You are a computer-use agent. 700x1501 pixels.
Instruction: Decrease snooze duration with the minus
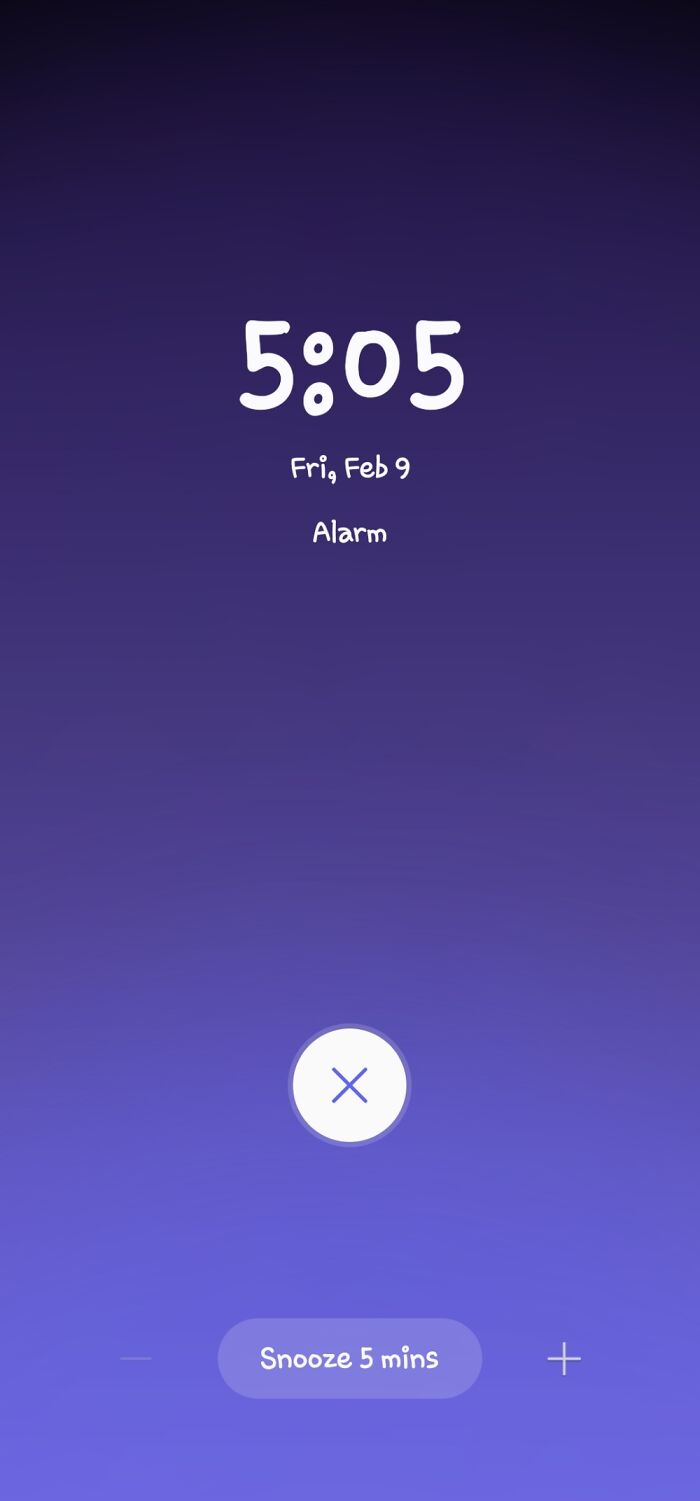coord(136,1358)
